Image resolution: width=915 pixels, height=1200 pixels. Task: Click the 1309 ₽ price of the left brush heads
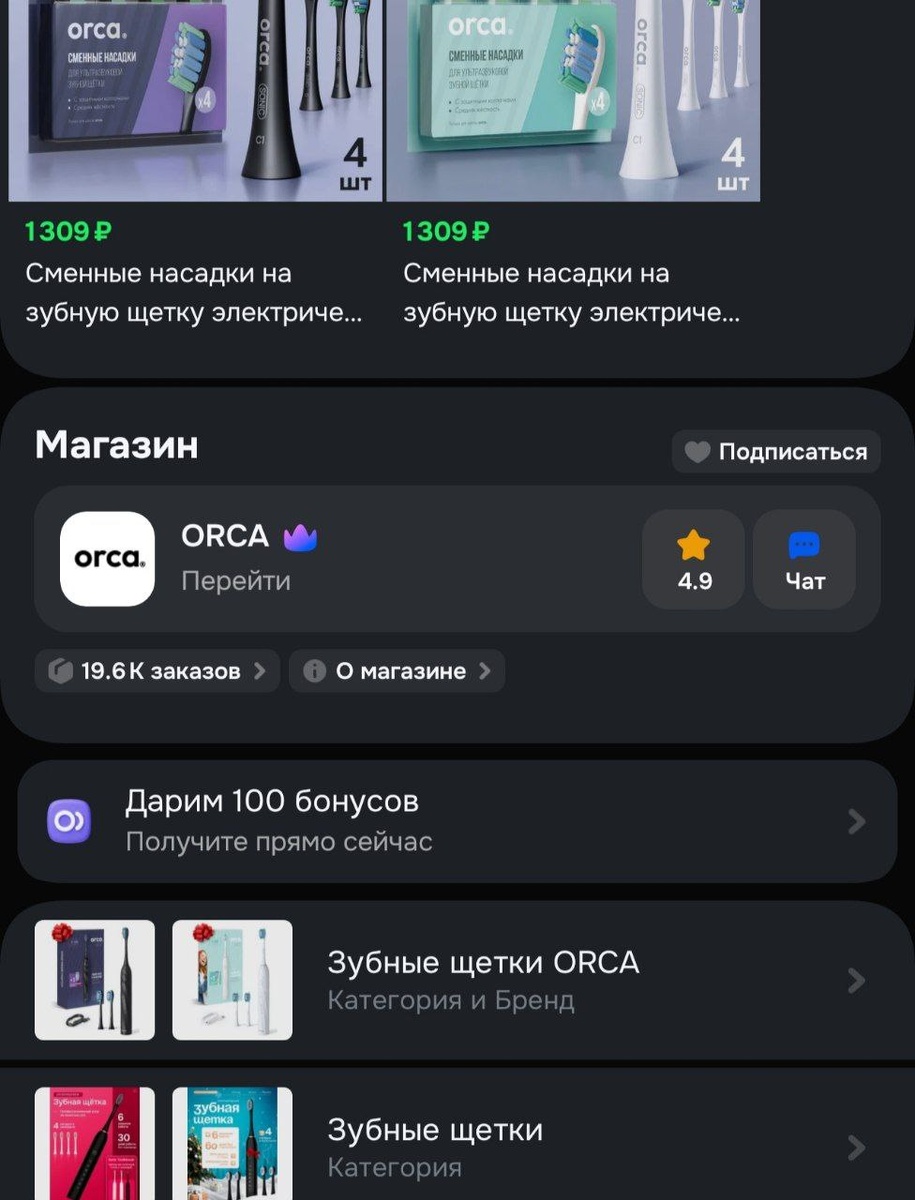[x=67, y=231]
